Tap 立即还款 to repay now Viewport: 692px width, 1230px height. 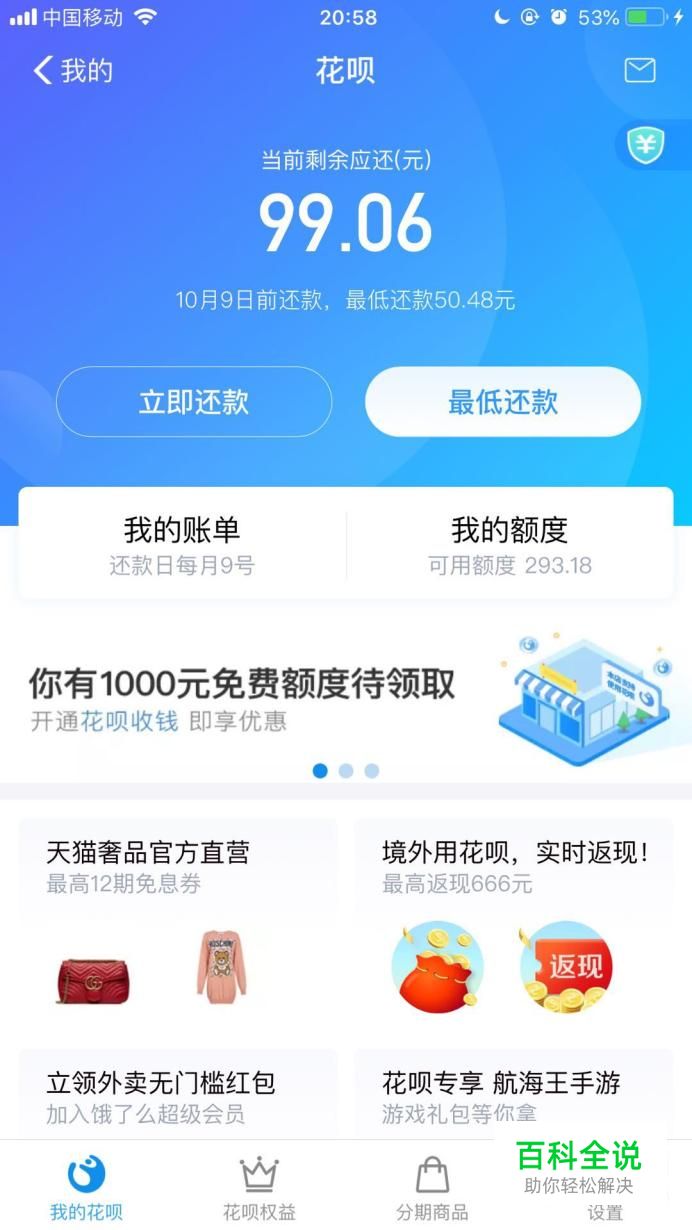tap(194, 402)
